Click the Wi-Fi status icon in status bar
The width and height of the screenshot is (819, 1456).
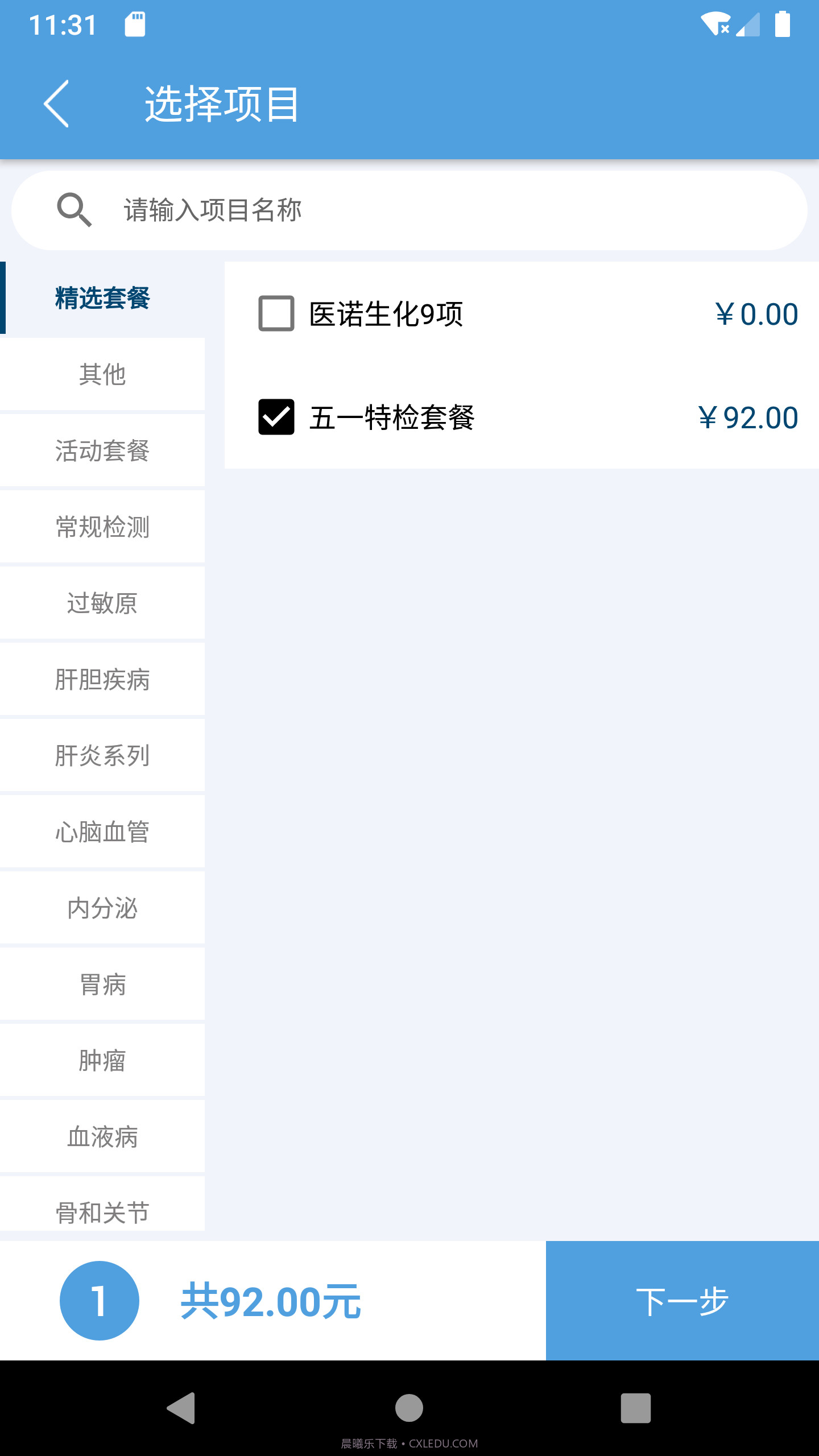click(x=714, y=23)
